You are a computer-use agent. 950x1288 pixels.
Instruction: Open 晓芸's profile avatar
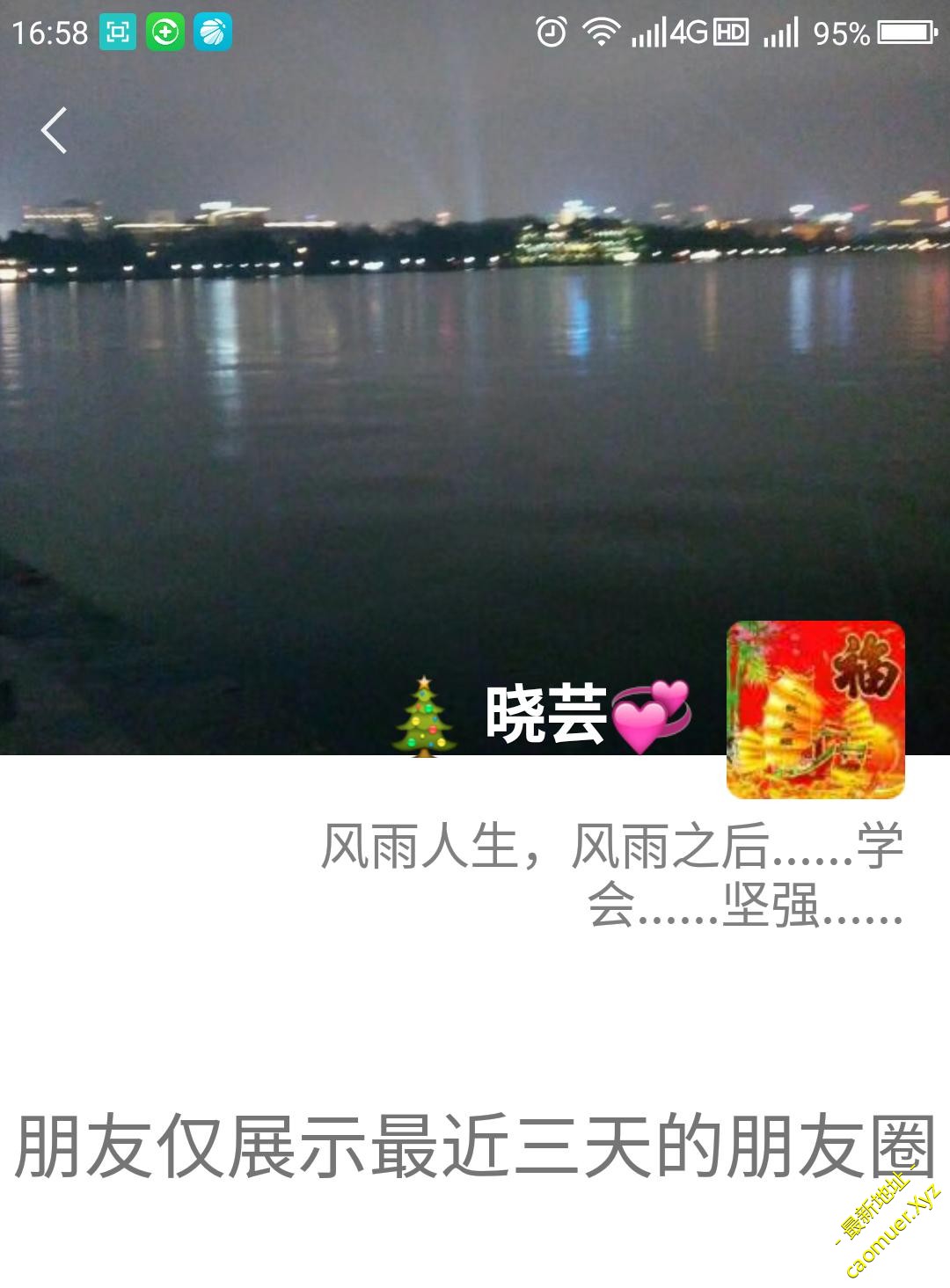[815, 709]
